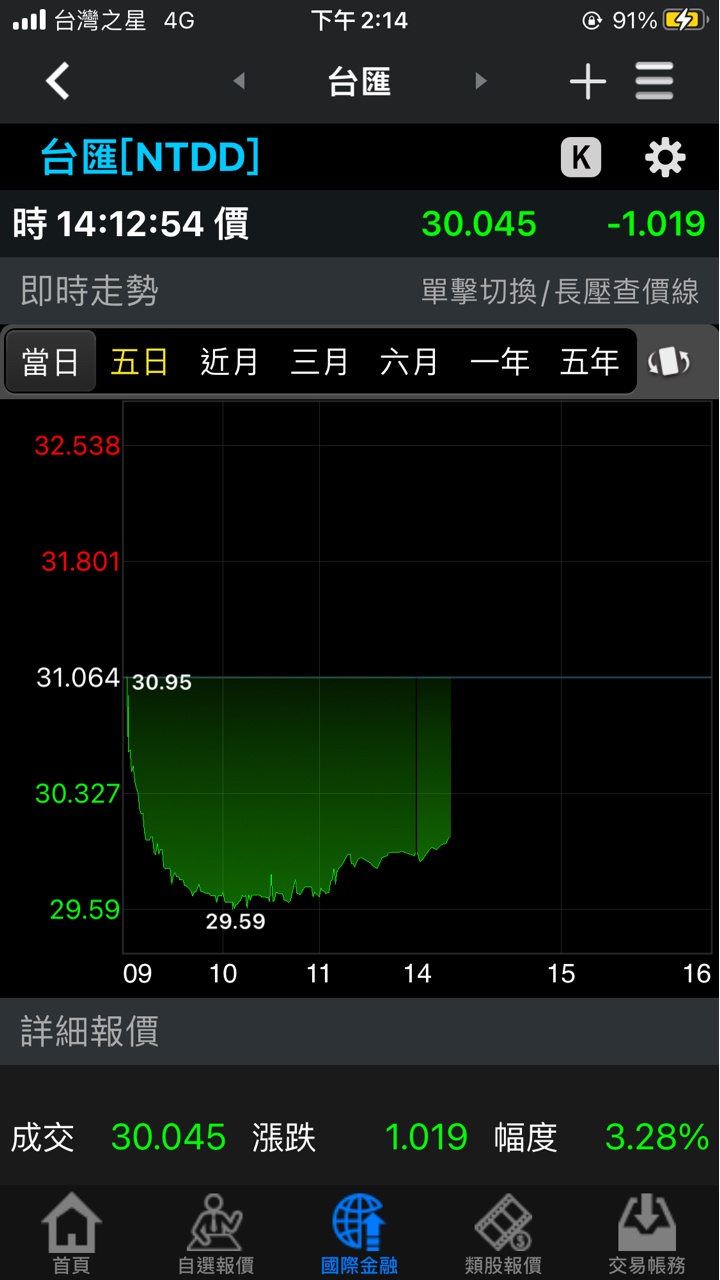
Task: Switch to the previous quote with left triangle
Action: pos(239,81)
